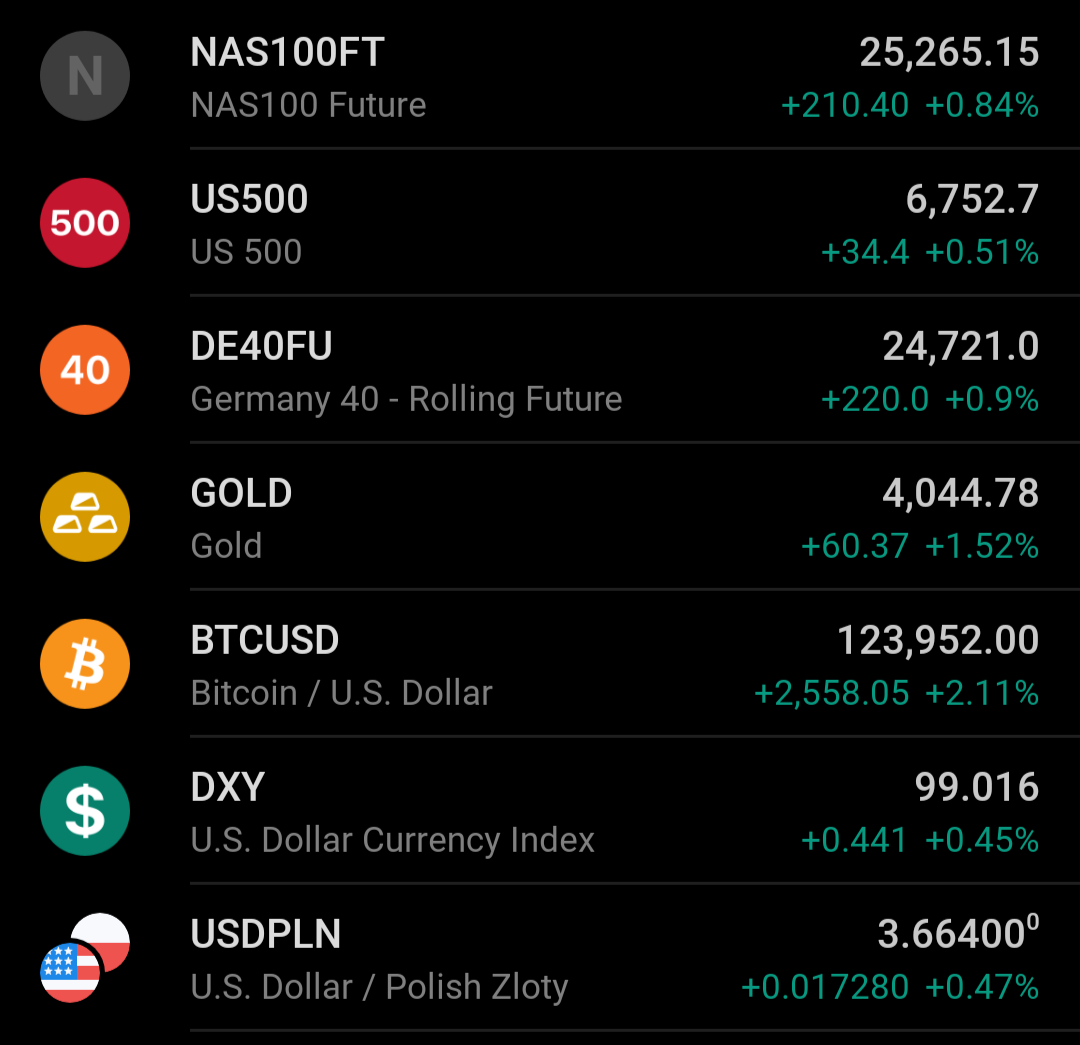Open the GOLD instrument
This screenshot has width=1080, height=1045.
(x=540, y=518)
